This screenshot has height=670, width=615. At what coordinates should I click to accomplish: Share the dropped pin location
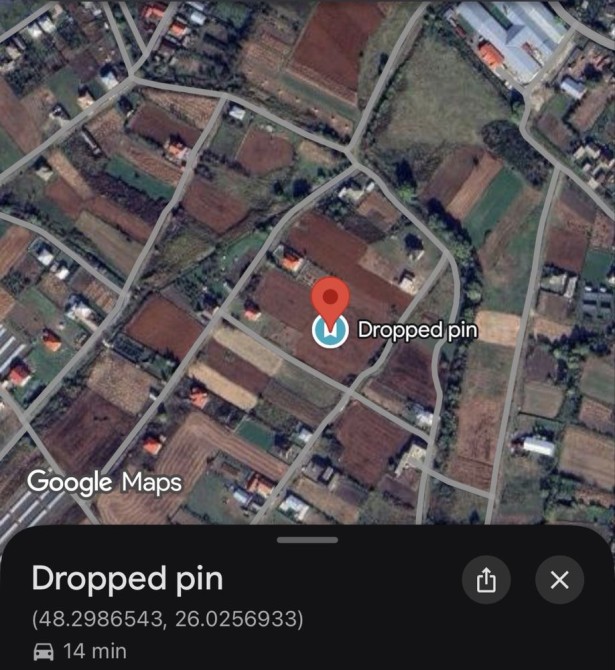(x=486, y=580)
